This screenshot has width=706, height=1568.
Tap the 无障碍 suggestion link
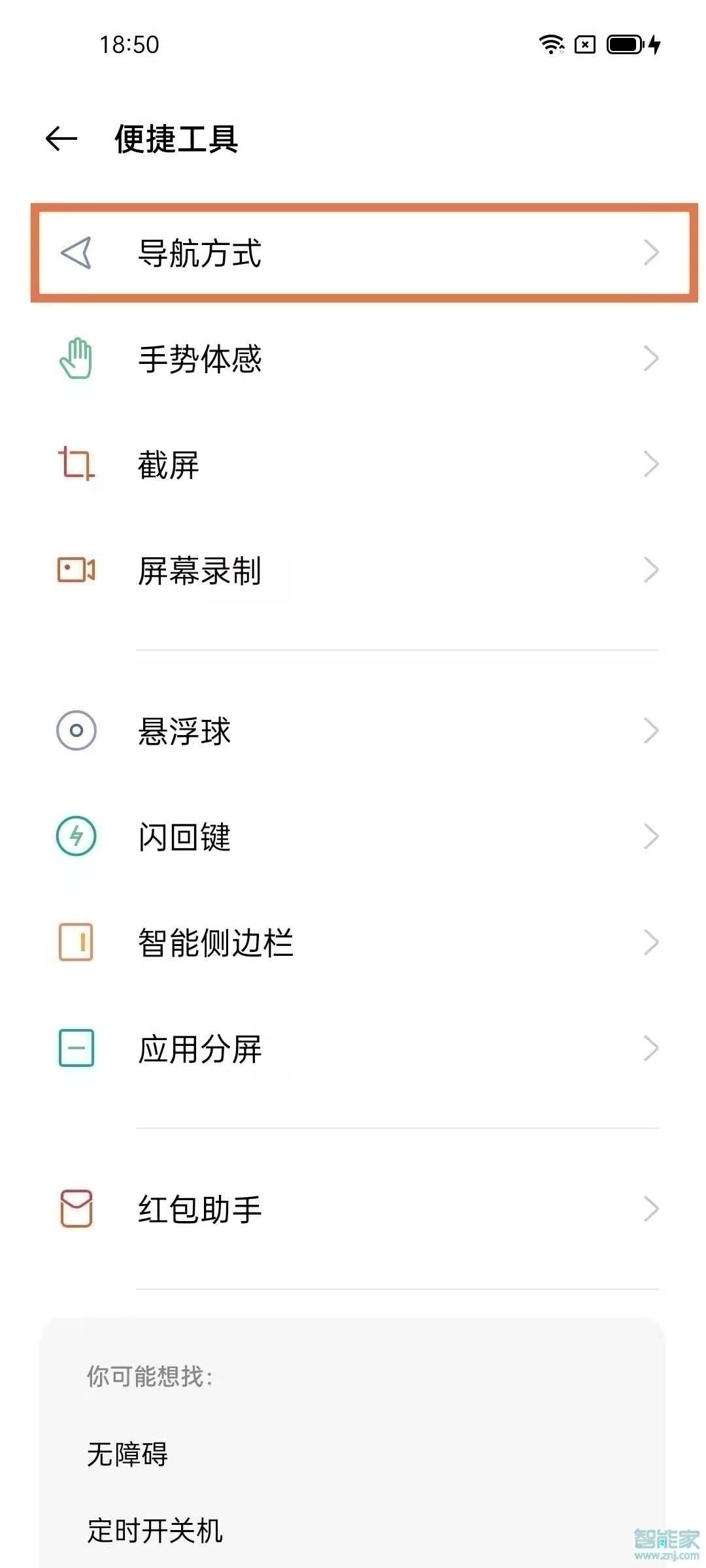coord(128,1451)
